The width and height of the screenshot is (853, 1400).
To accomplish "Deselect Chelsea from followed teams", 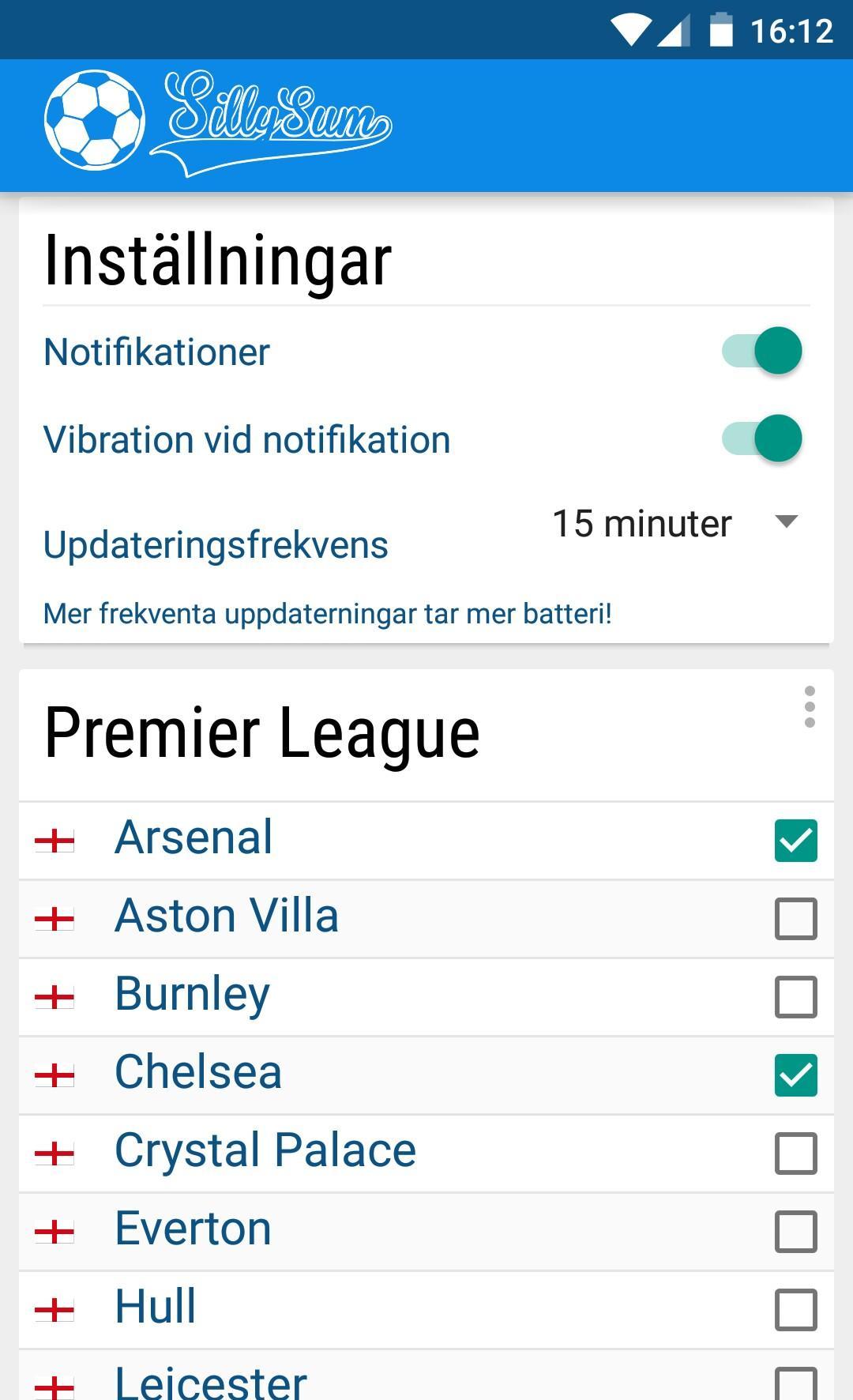I will pos(795,1075).
